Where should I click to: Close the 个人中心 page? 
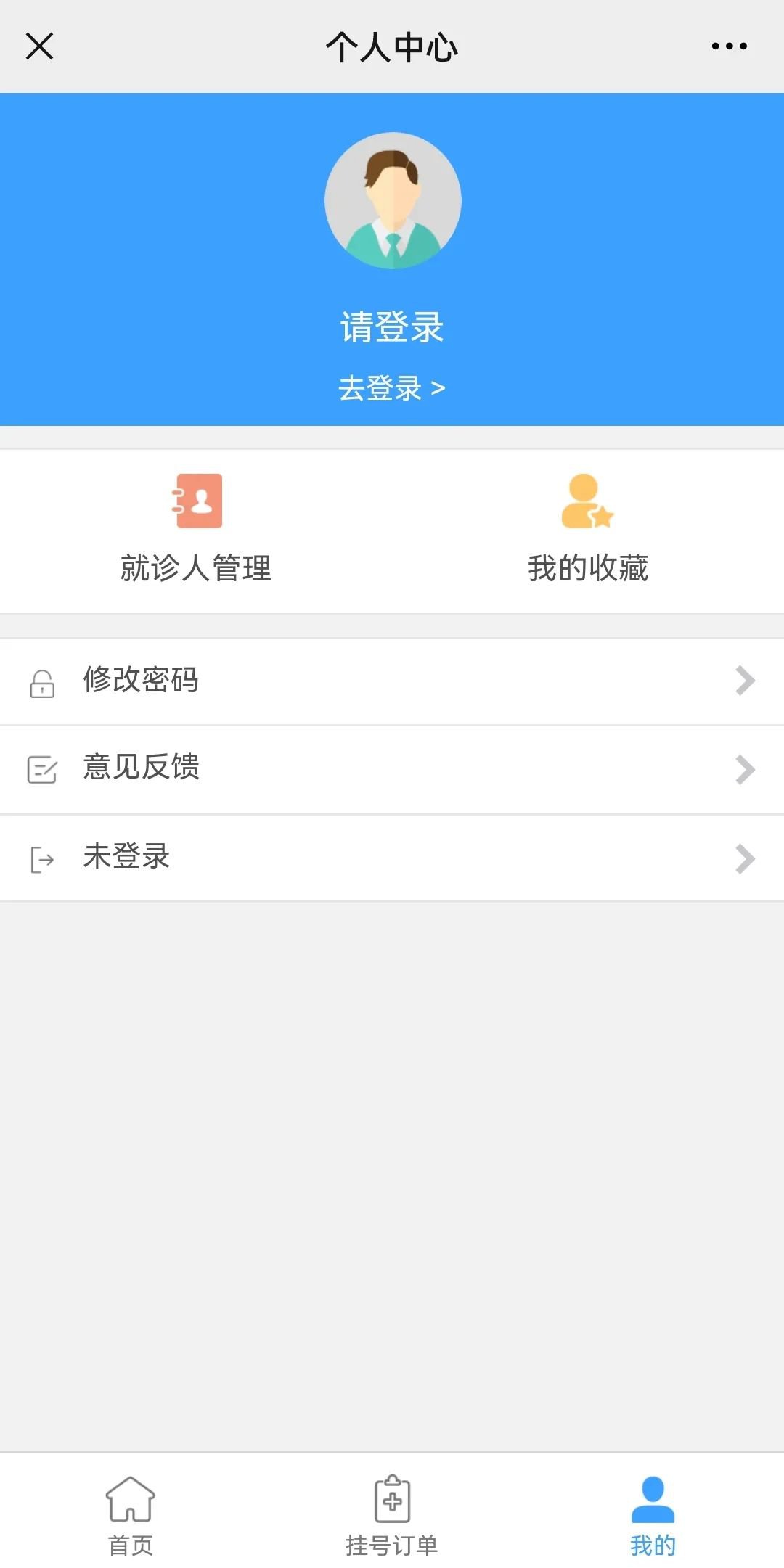(39, 46)
